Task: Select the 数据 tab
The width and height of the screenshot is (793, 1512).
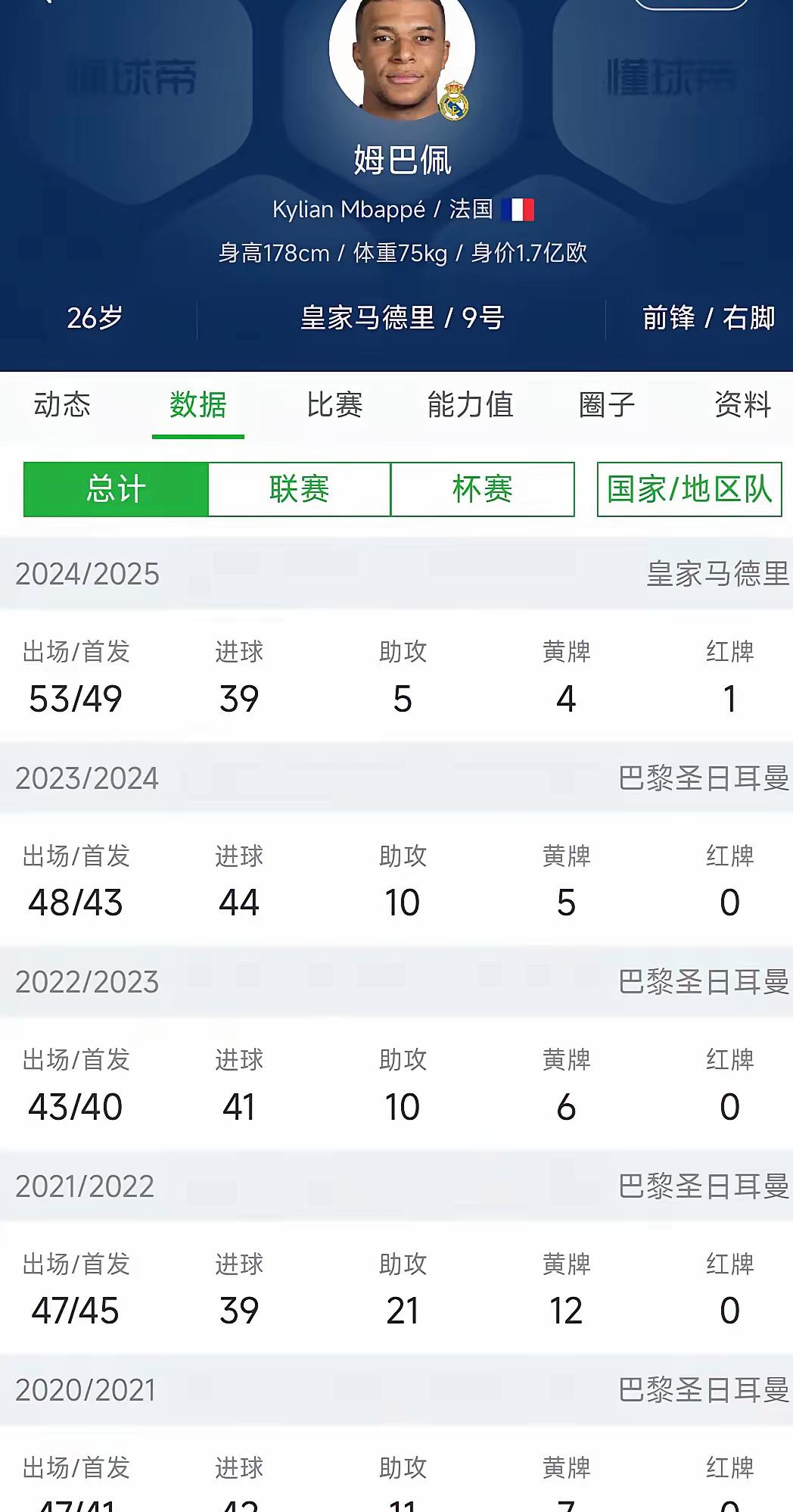Action: pos(200,406)
